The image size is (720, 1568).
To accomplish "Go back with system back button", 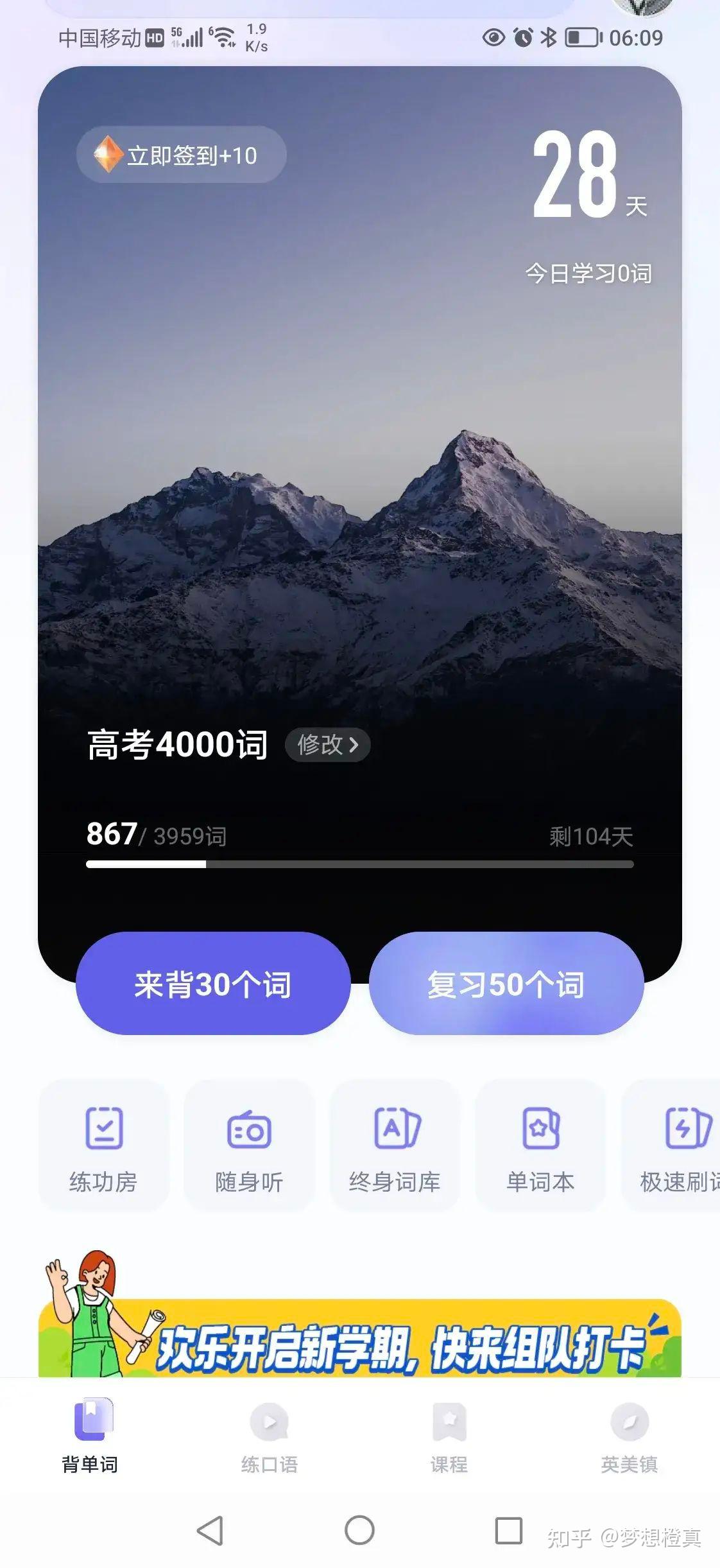I will pyautogui.click(x=210, y=1531).
